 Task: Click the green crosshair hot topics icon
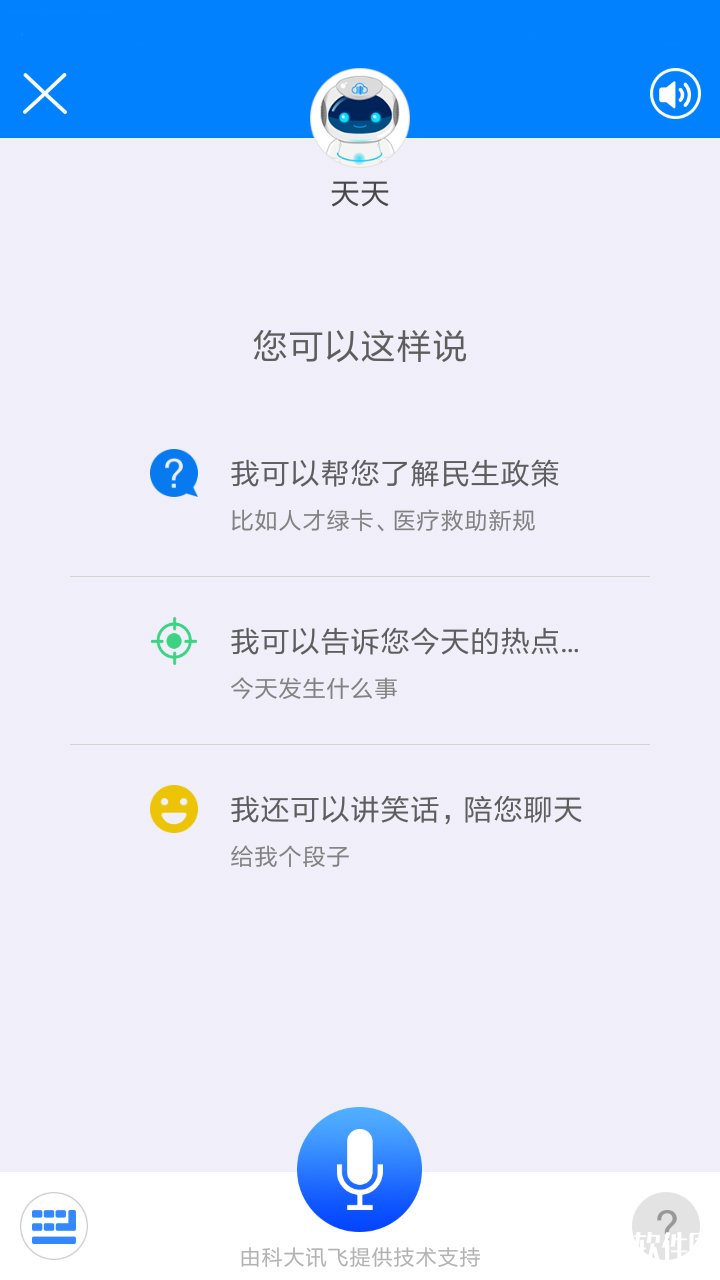(x=172, y=641)
